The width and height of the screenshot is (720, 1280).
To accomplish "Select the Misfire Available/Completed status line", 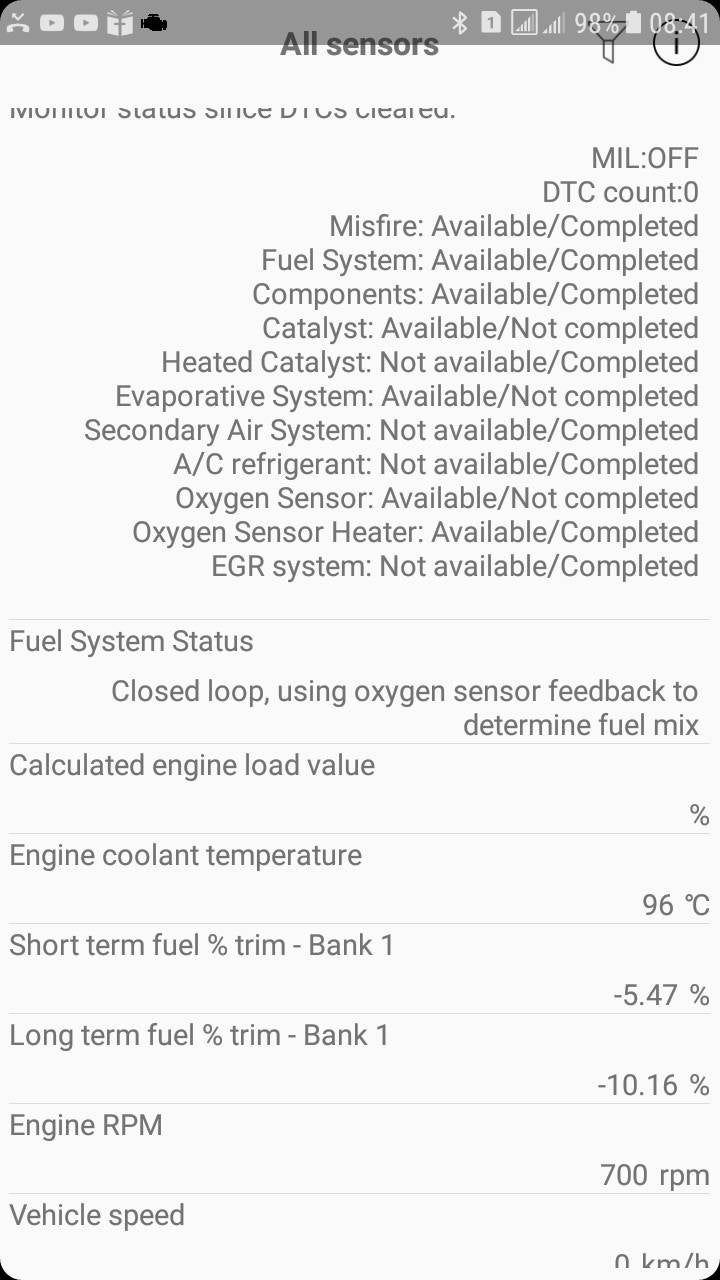I will (x=514, y=226).
